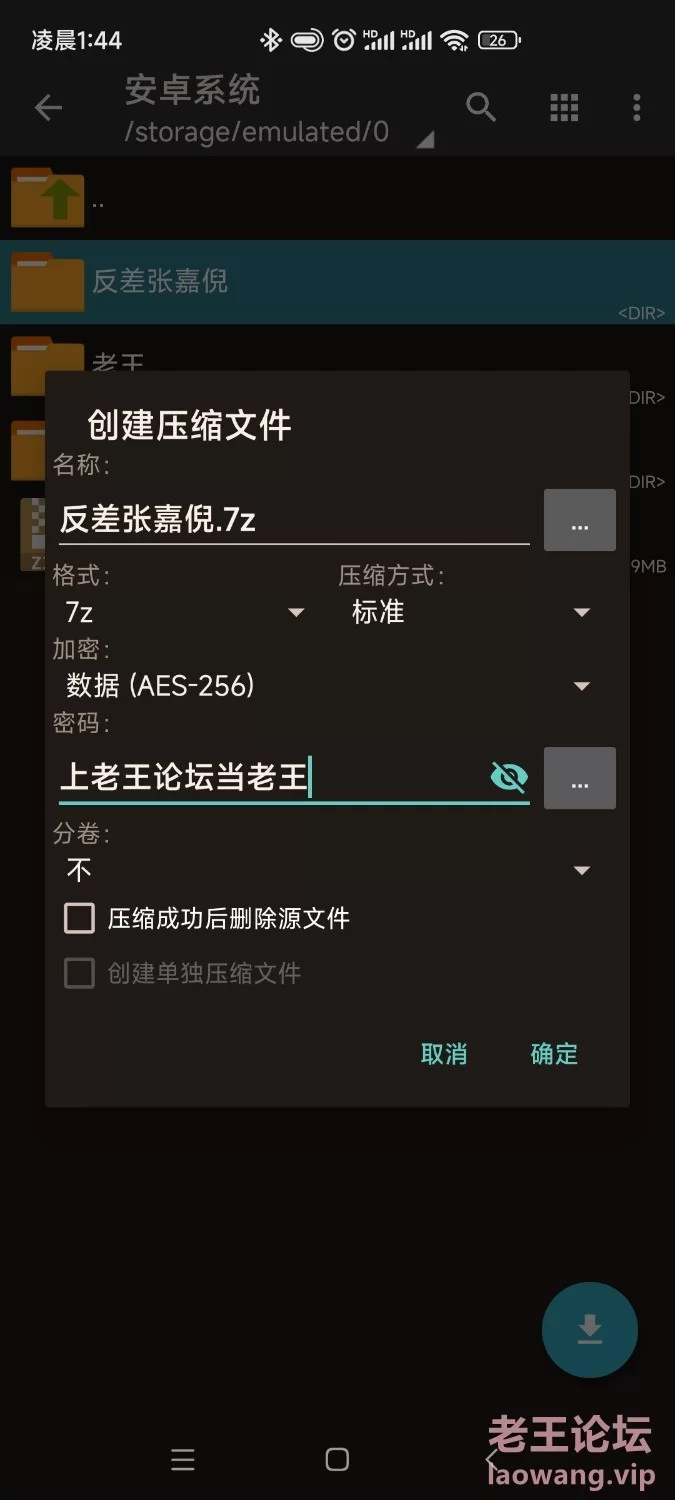This screenshot has width=675, height=1500.
Task: Tap 取消 to cancel the dialog
Action: [x=444, y=1054]
